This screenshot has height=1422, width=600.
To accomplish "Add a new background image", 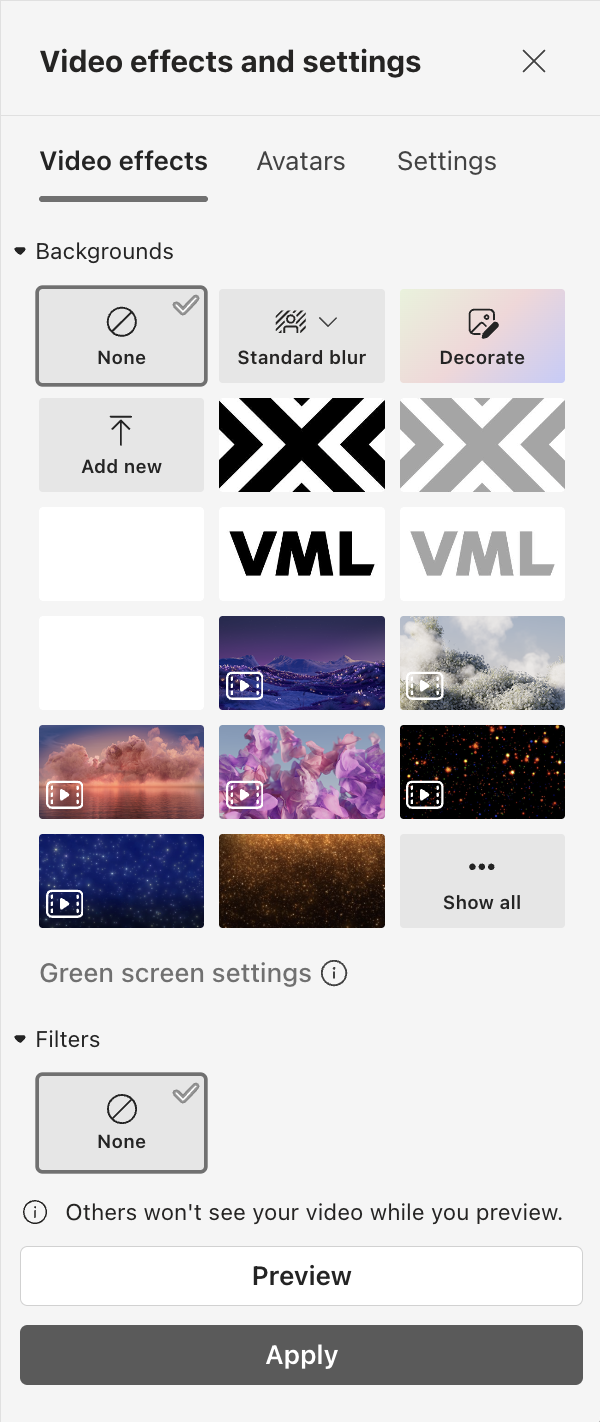I will [121, 445].
